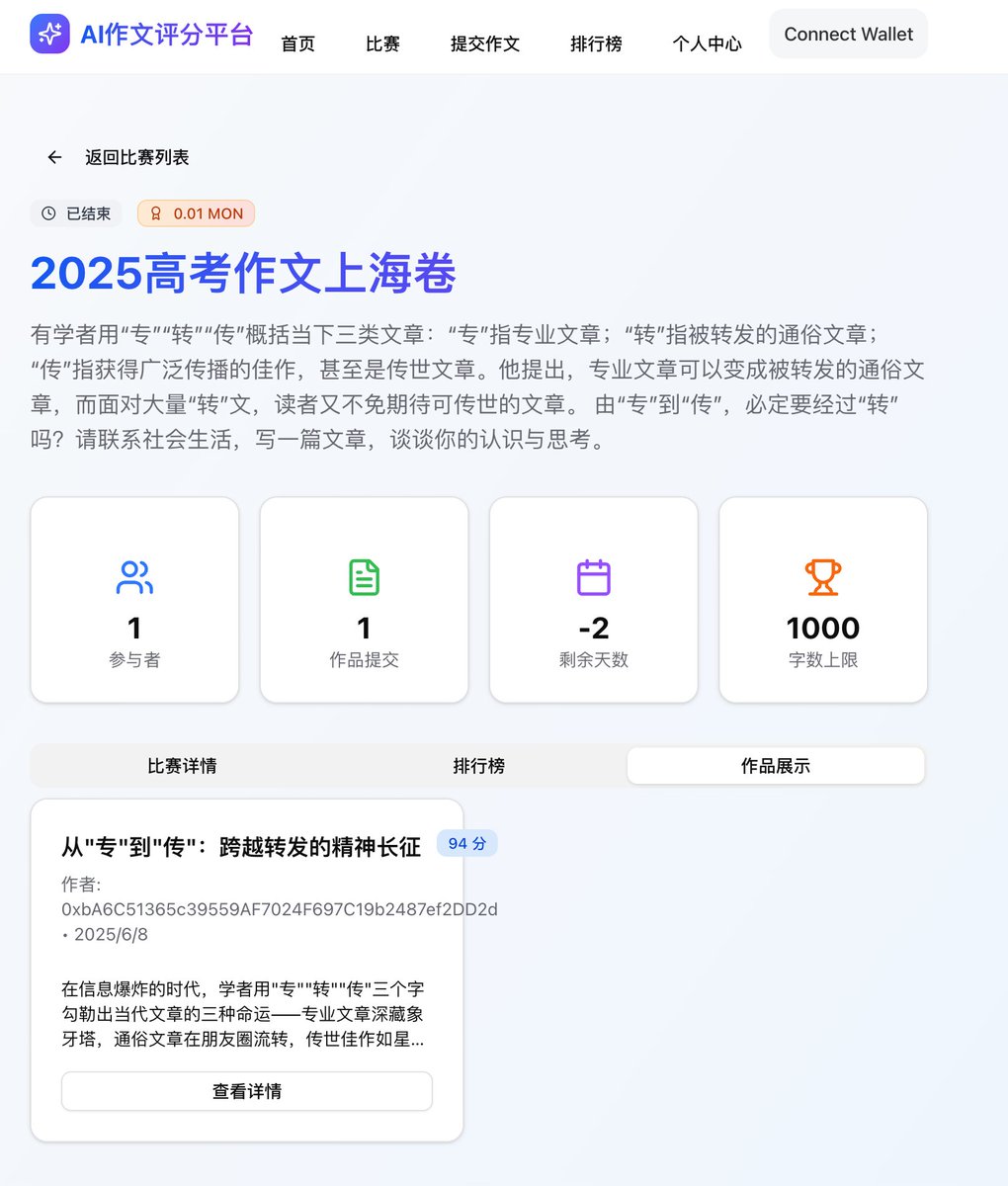Image resolution: width=1008 pixels, height=1186 pixels.
Task: Go to 提交作文 page
Action: [484, 43]
